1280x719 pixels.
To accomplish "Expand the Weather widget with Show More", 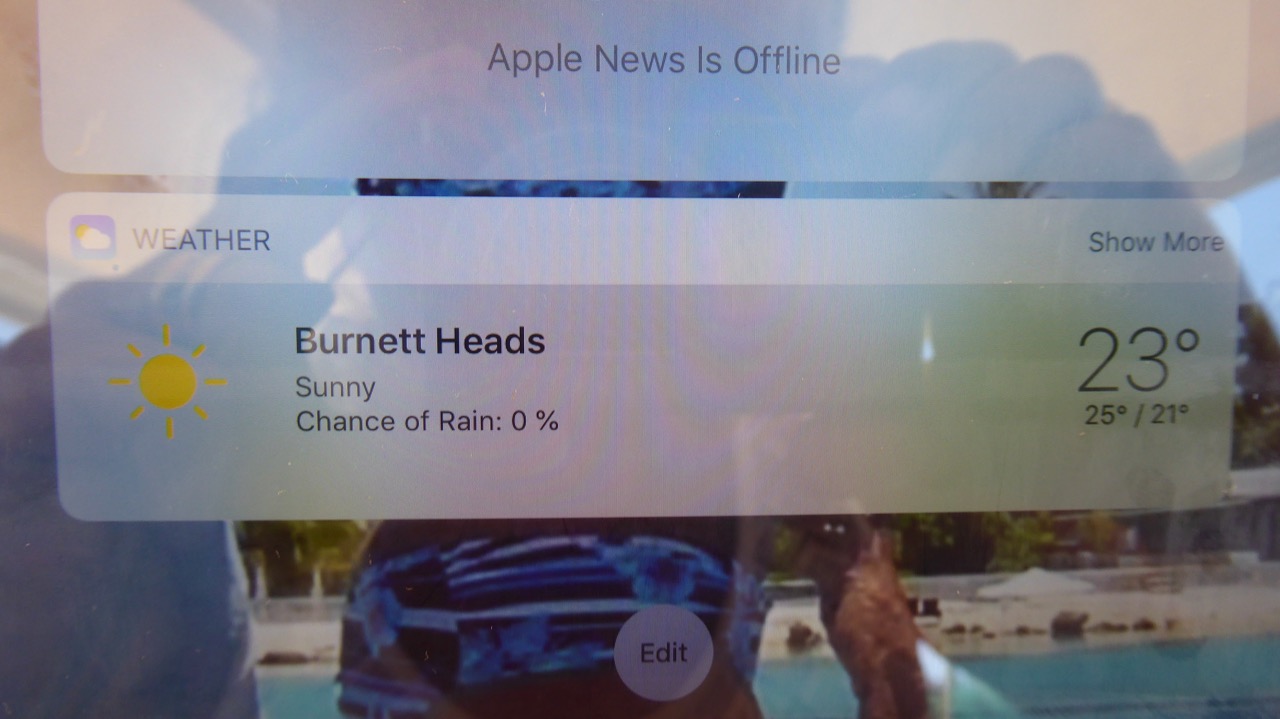I will (x=1155, y=242).
